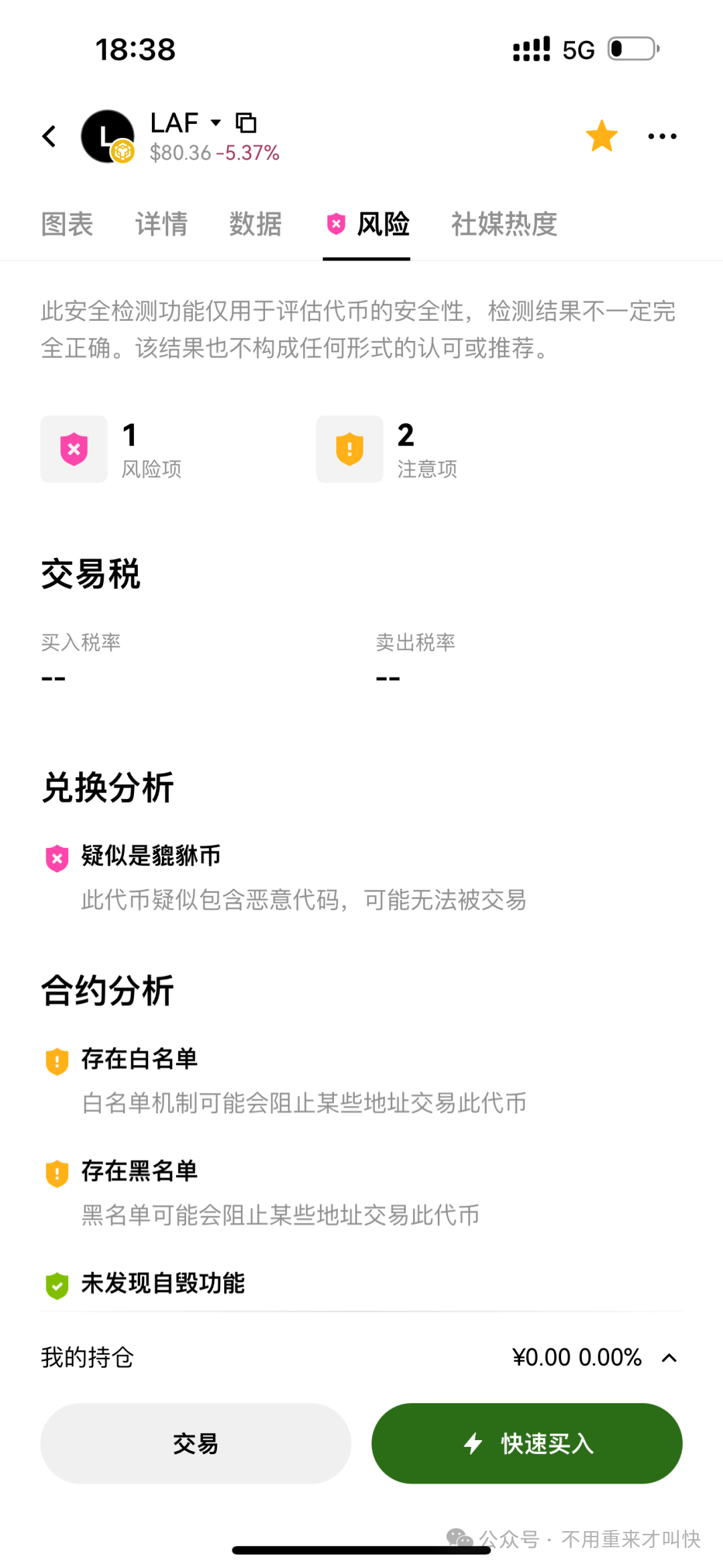Select the 数据 tab

click(255, 225)
